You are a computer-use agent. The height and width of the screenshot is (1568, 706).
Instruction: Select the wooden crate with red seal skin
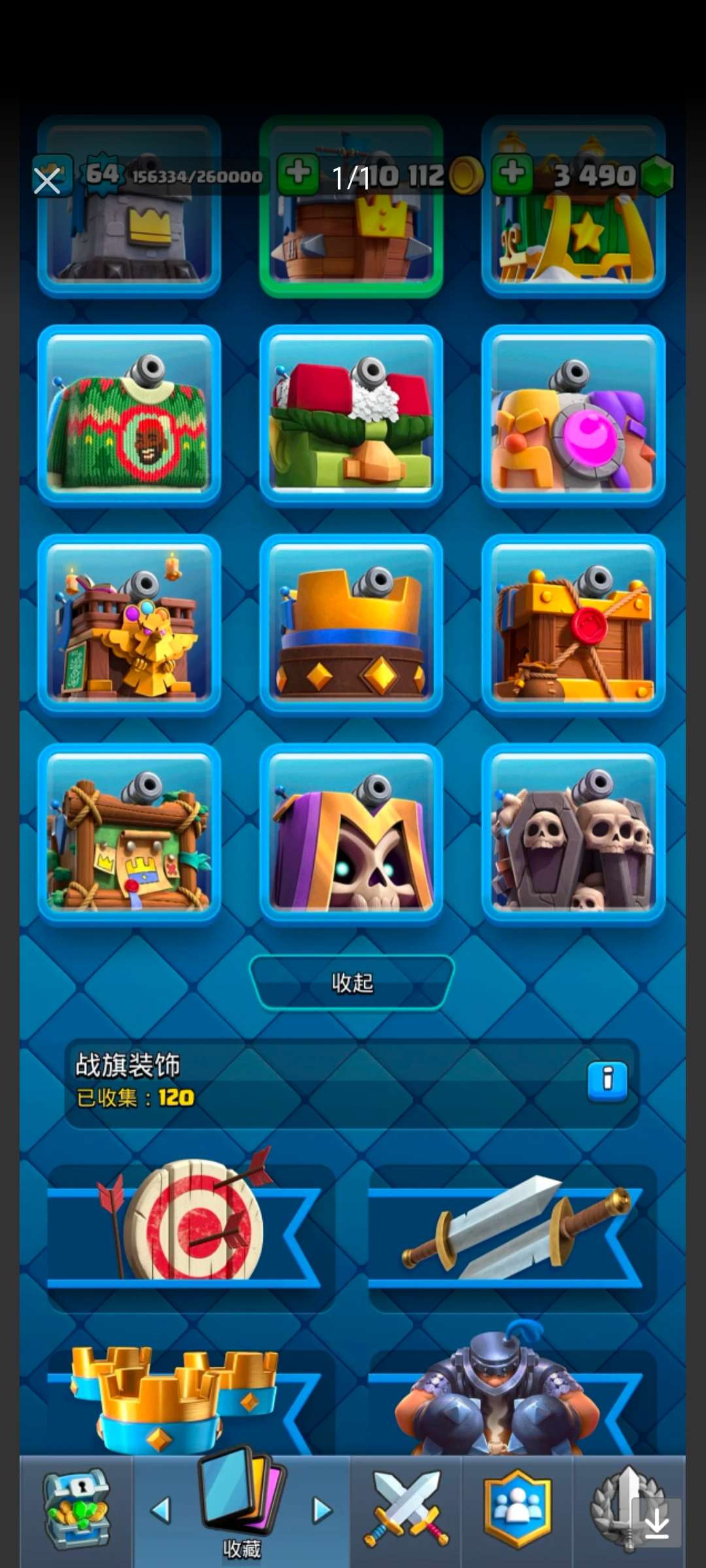click(573, 625)
